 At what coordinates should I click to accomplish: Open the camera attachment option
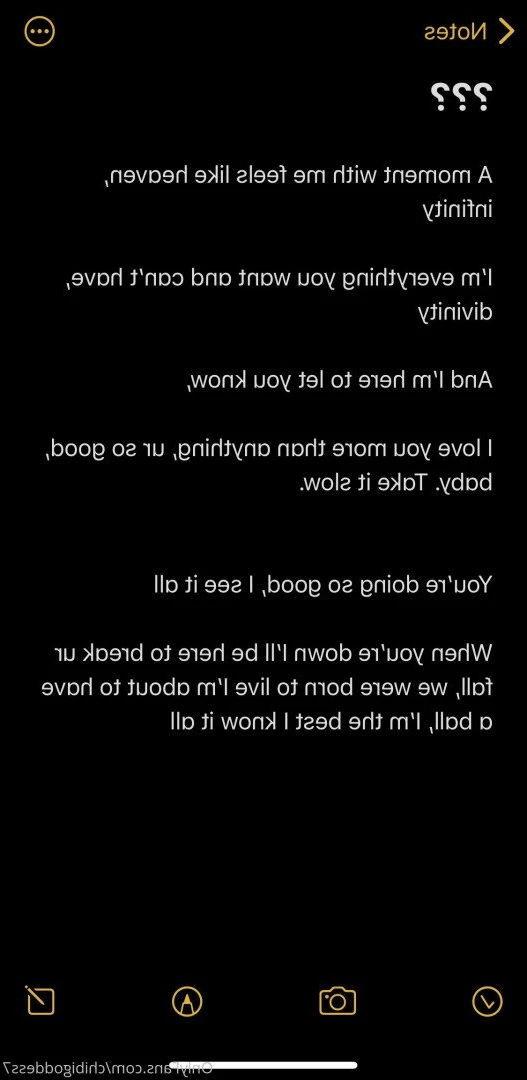click(x=338, y=1001)
